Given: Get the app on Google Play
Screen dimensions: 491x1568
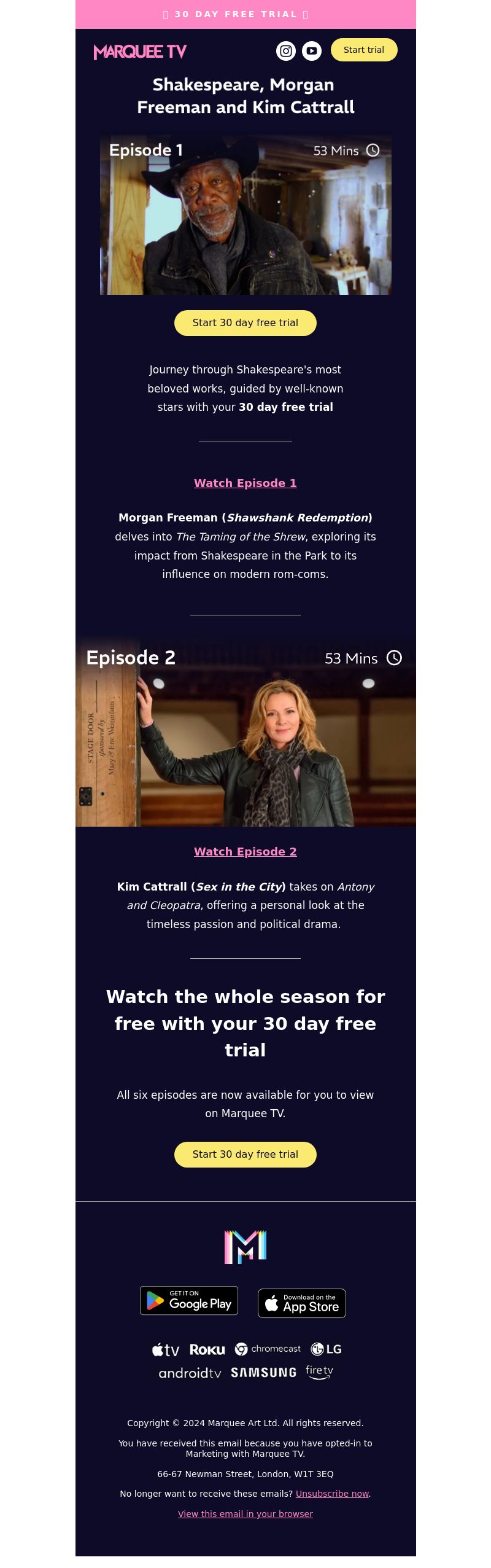Looking at the screenshot, I should (x=189, y=1301).
